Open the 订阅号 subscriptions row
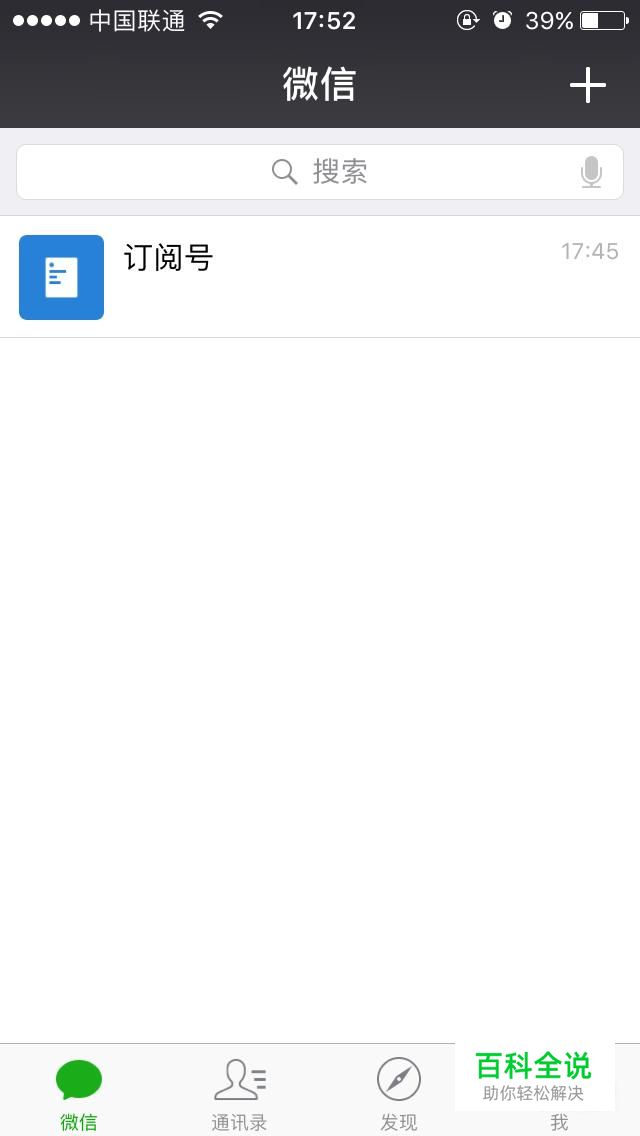Viewport: 640px width, 1136px height. click(x=320, y=277)
